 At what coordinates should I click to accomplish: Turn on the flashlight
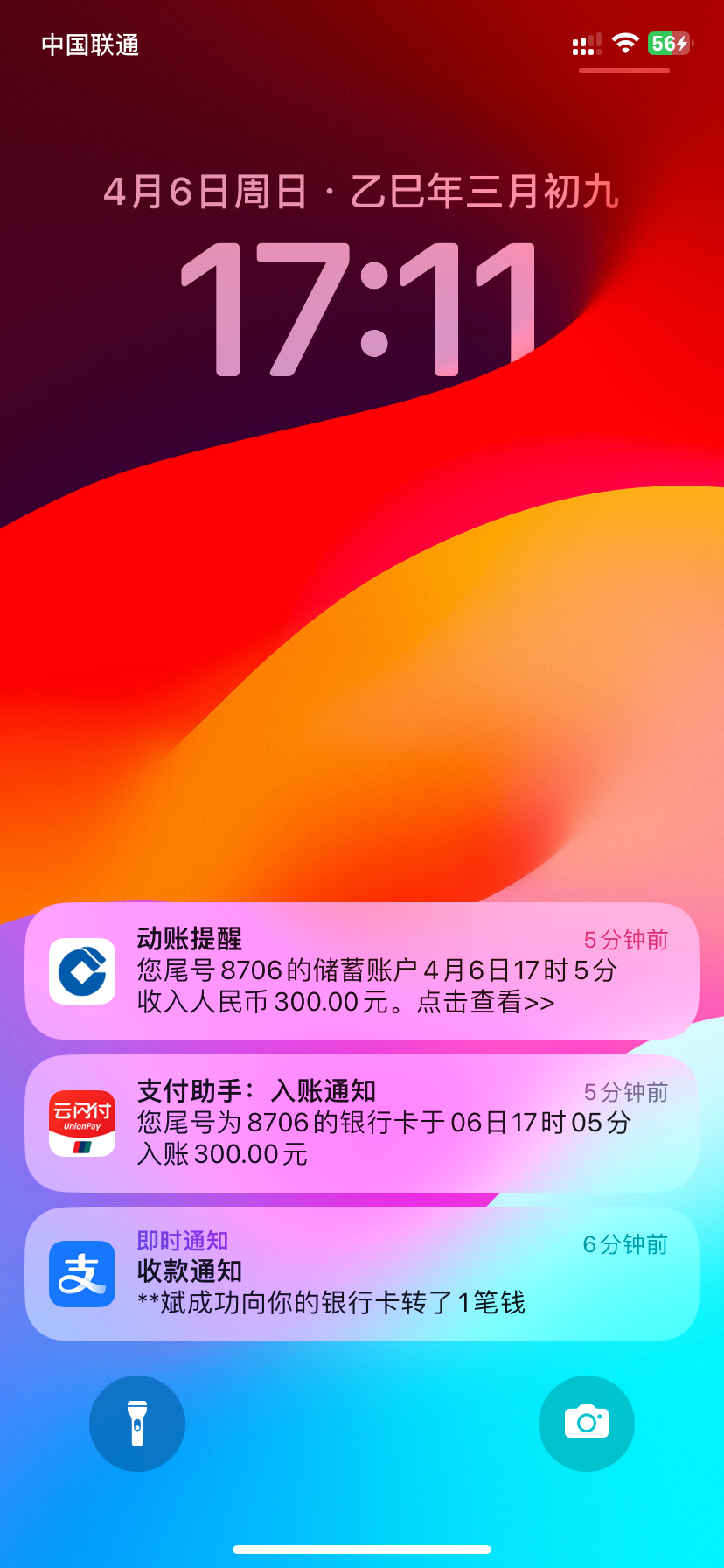pos(137,1424)
